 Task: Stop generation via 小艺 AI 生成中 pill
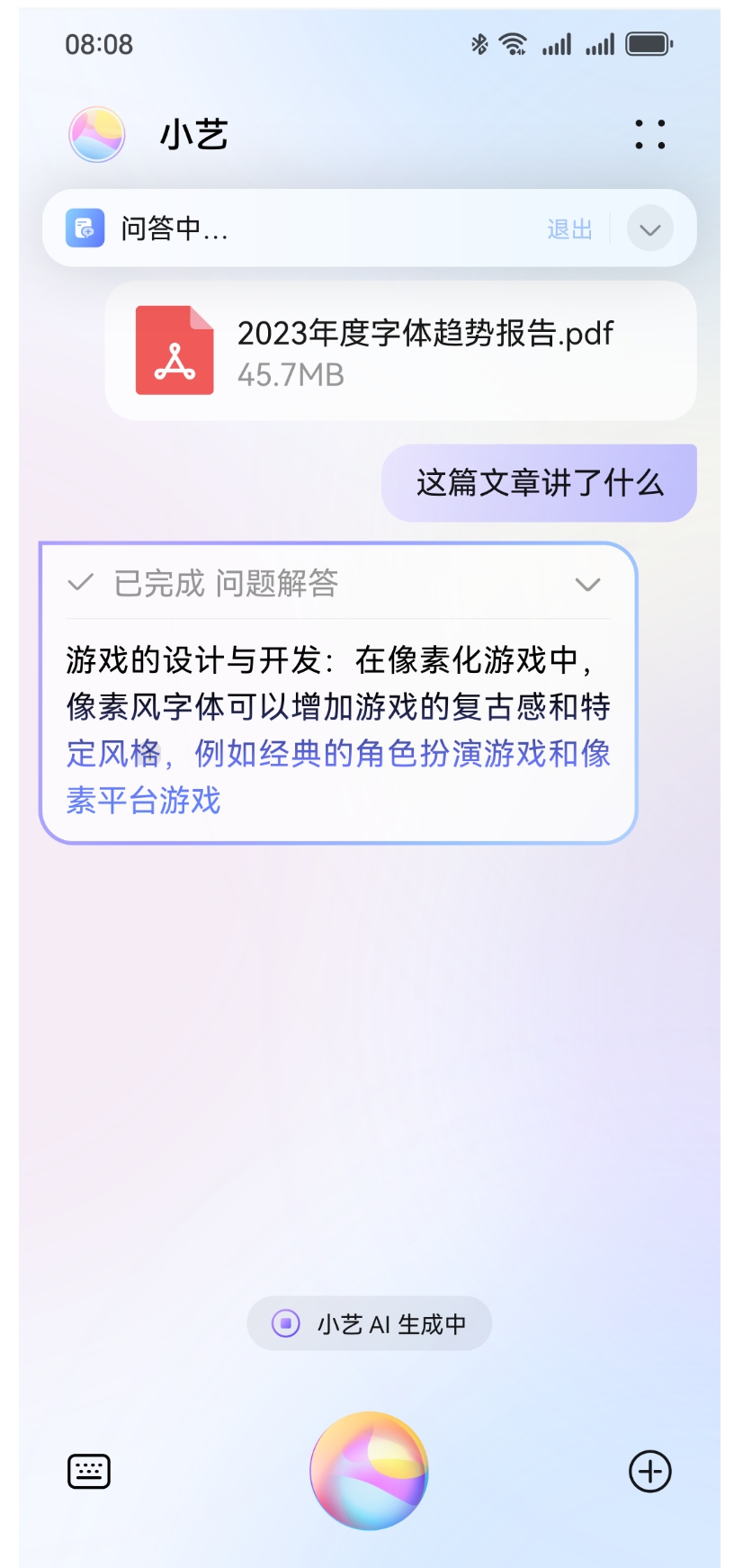pos(368,1323)
